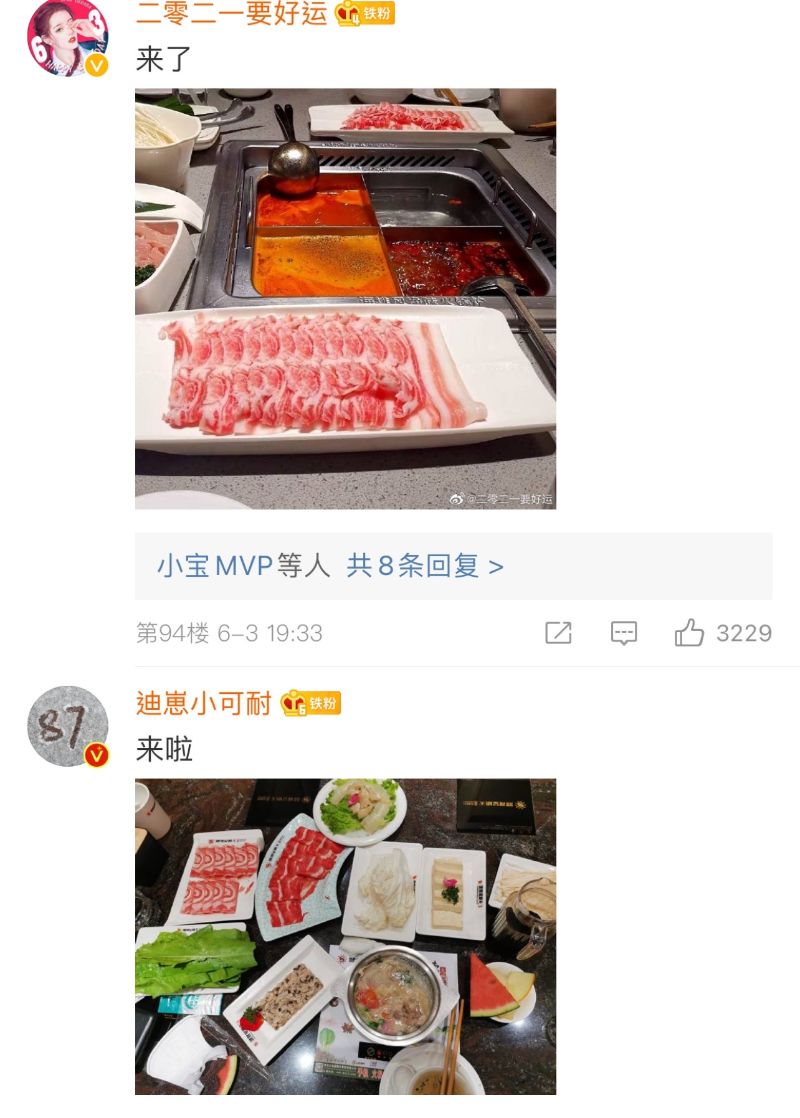The width and height of the screenshot is (800, 1118).
Task: Like the comment with 3229 likes
Action: click(x=690, y=633)
